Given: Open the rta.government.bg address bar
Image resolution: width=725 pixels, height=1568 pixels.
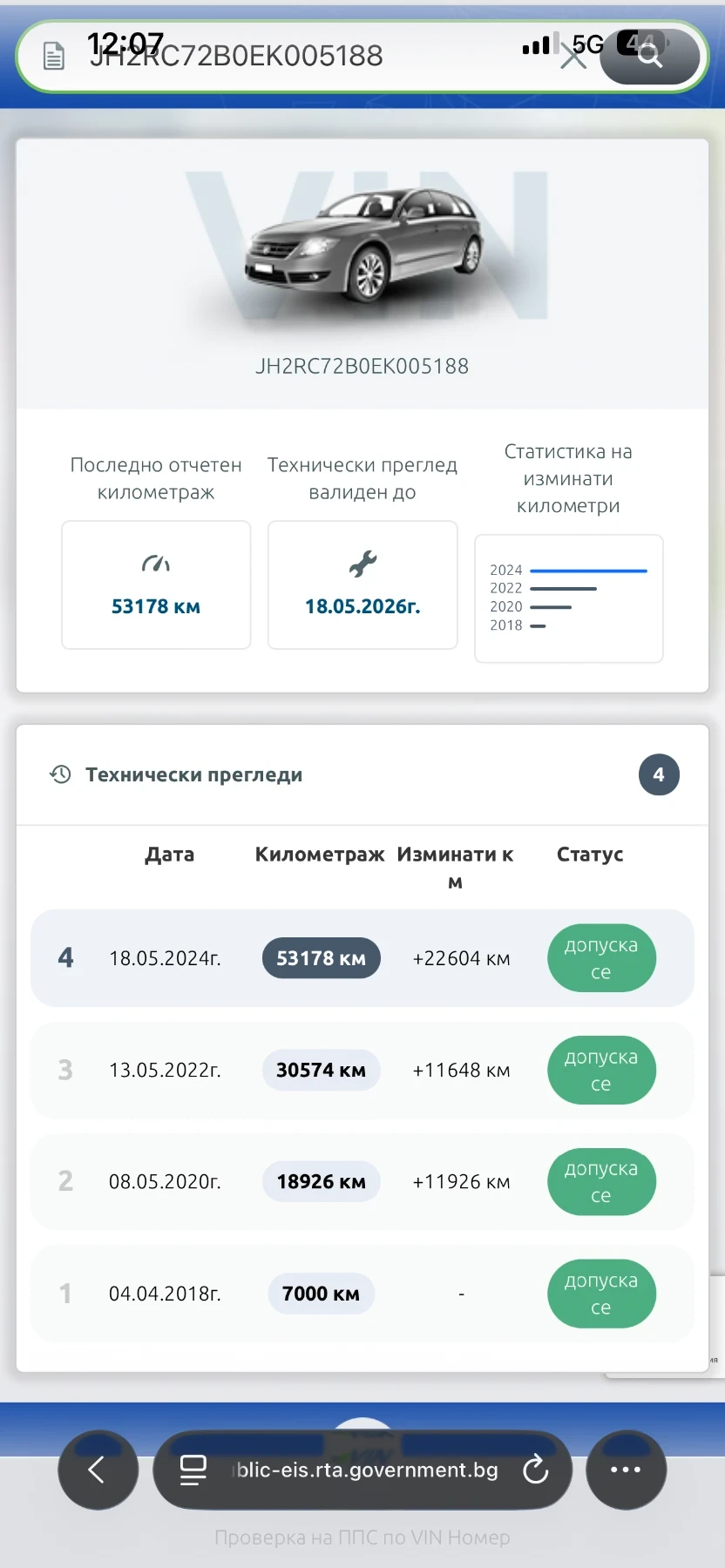Looking at the screenshot, I should [x=366, y=1470].
